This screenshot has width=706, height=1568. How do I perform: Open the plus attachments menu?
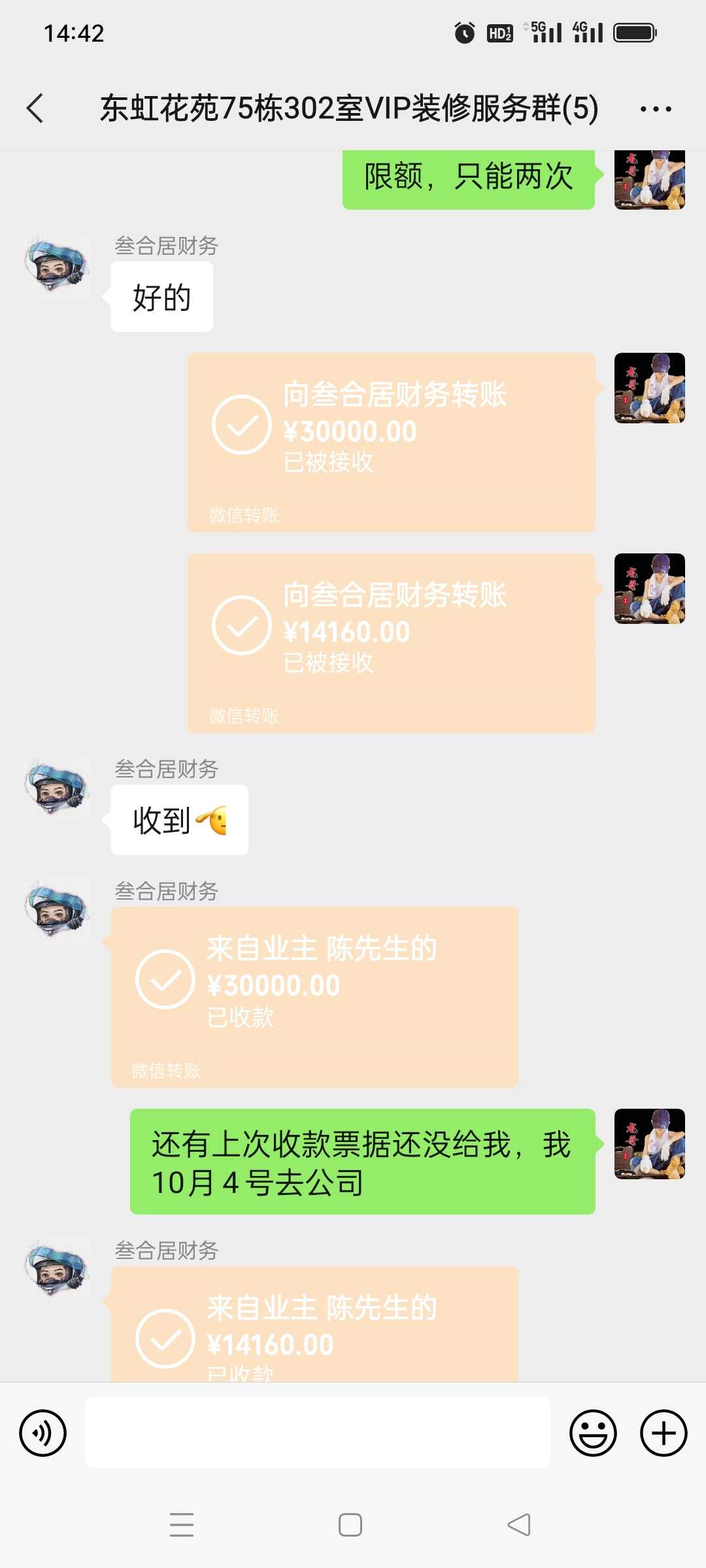point(664,1433)
